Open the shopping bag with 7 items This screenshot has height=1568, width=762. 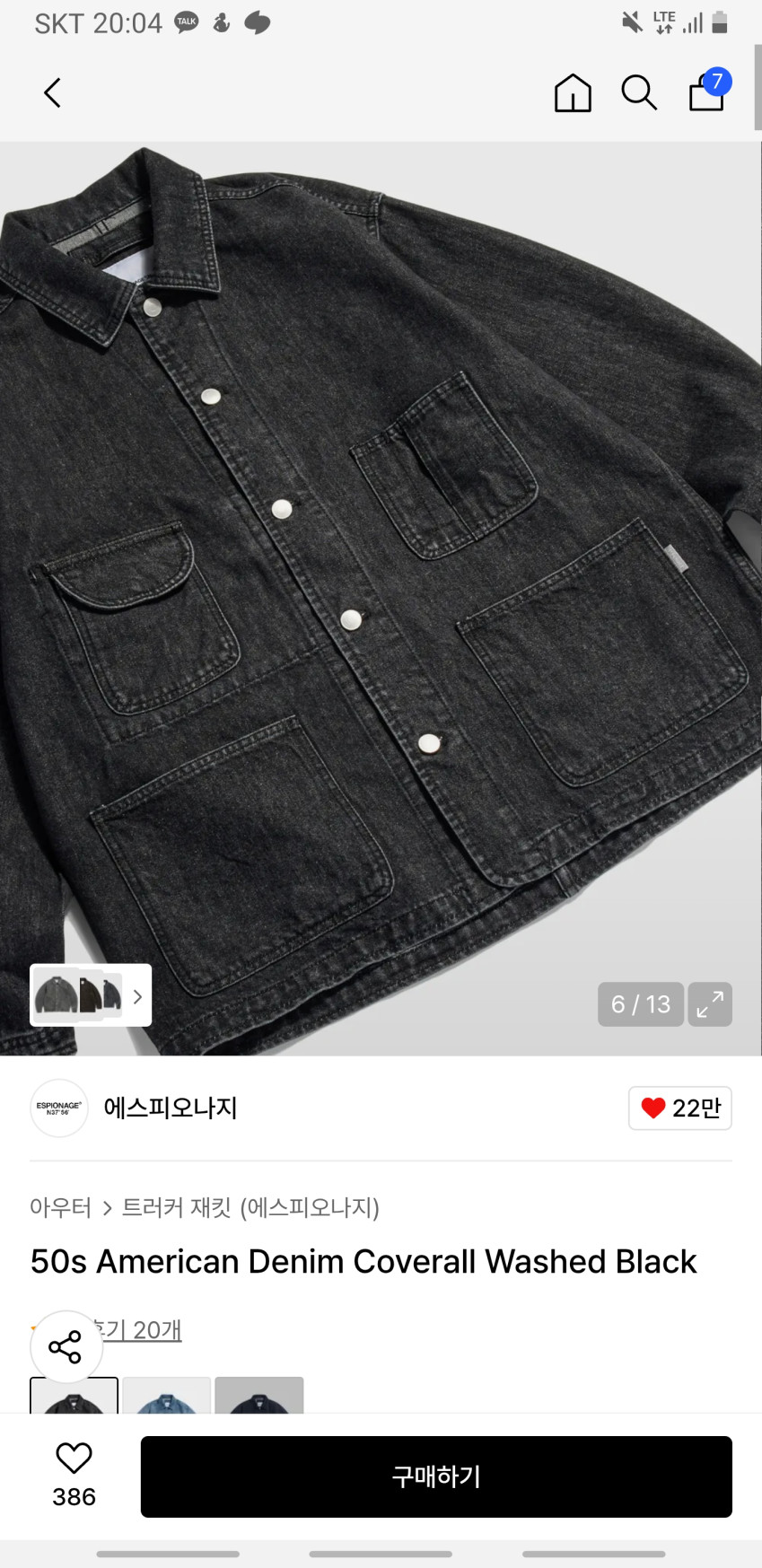(707, 92)
